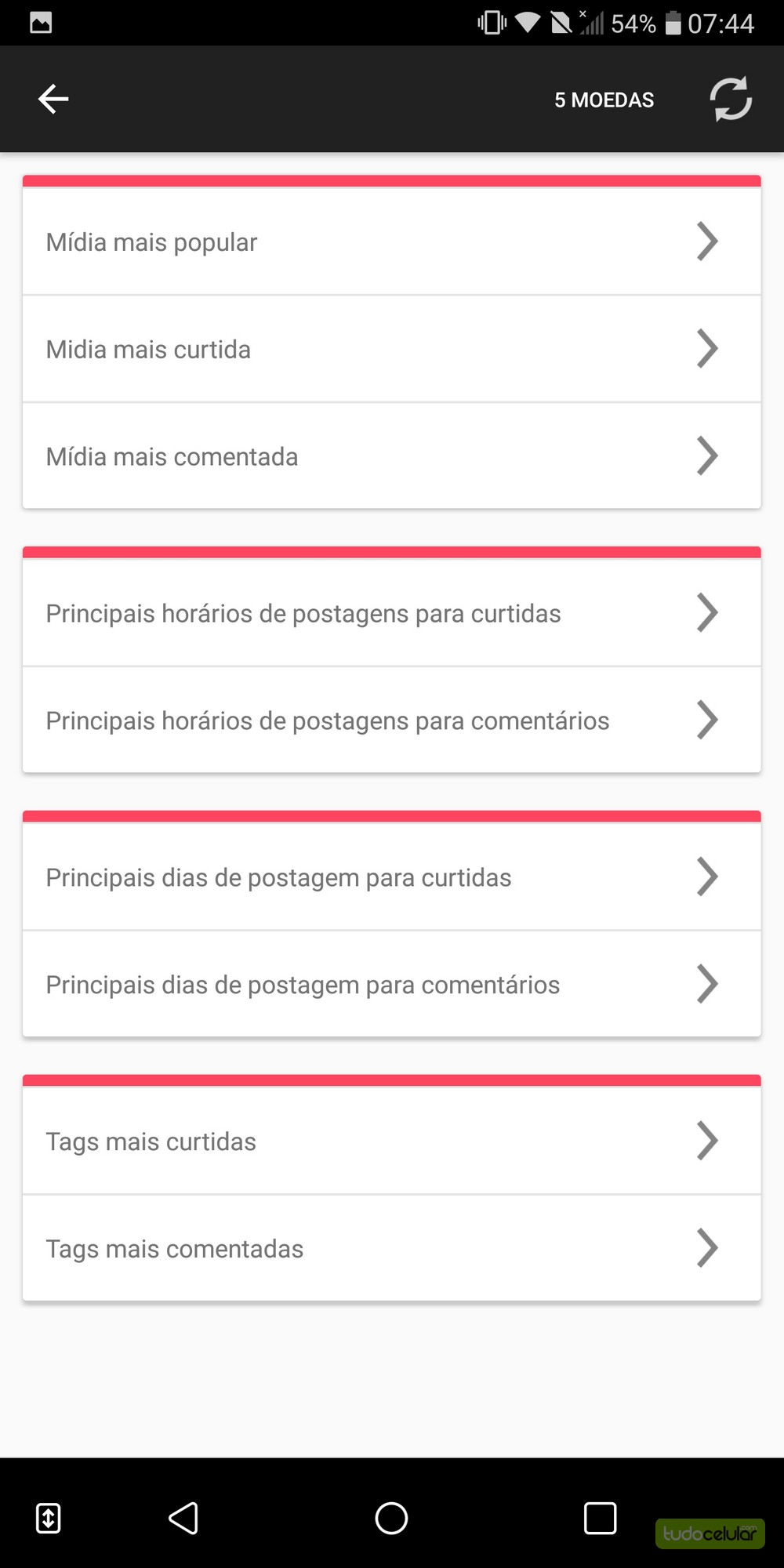Open Principais dias de postagem para curtidas

391,877
